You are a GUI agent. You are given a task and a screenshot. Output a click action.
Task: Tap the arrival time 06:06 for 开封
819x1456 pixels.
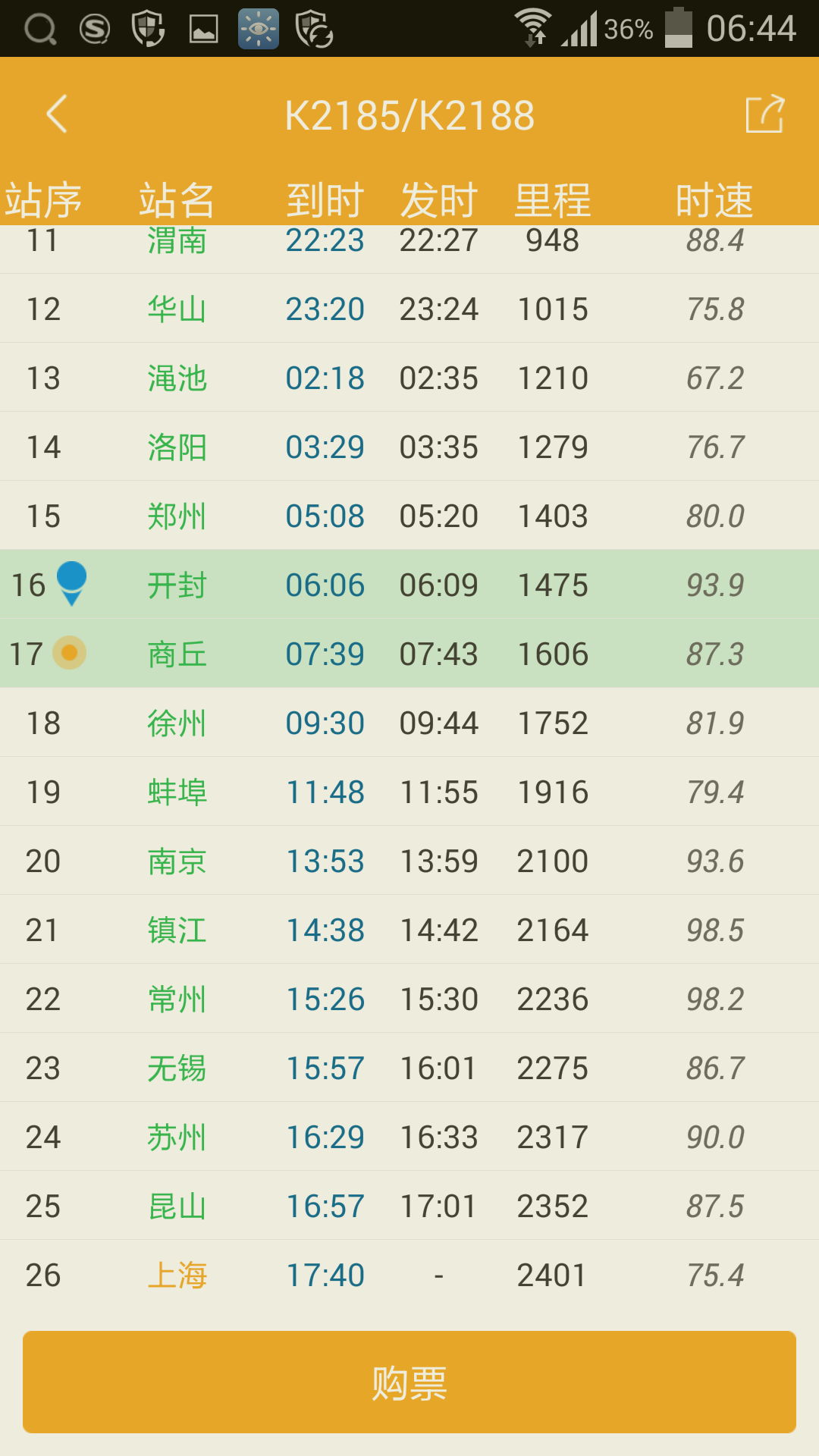pyautogui.click(x=325, y=585)
